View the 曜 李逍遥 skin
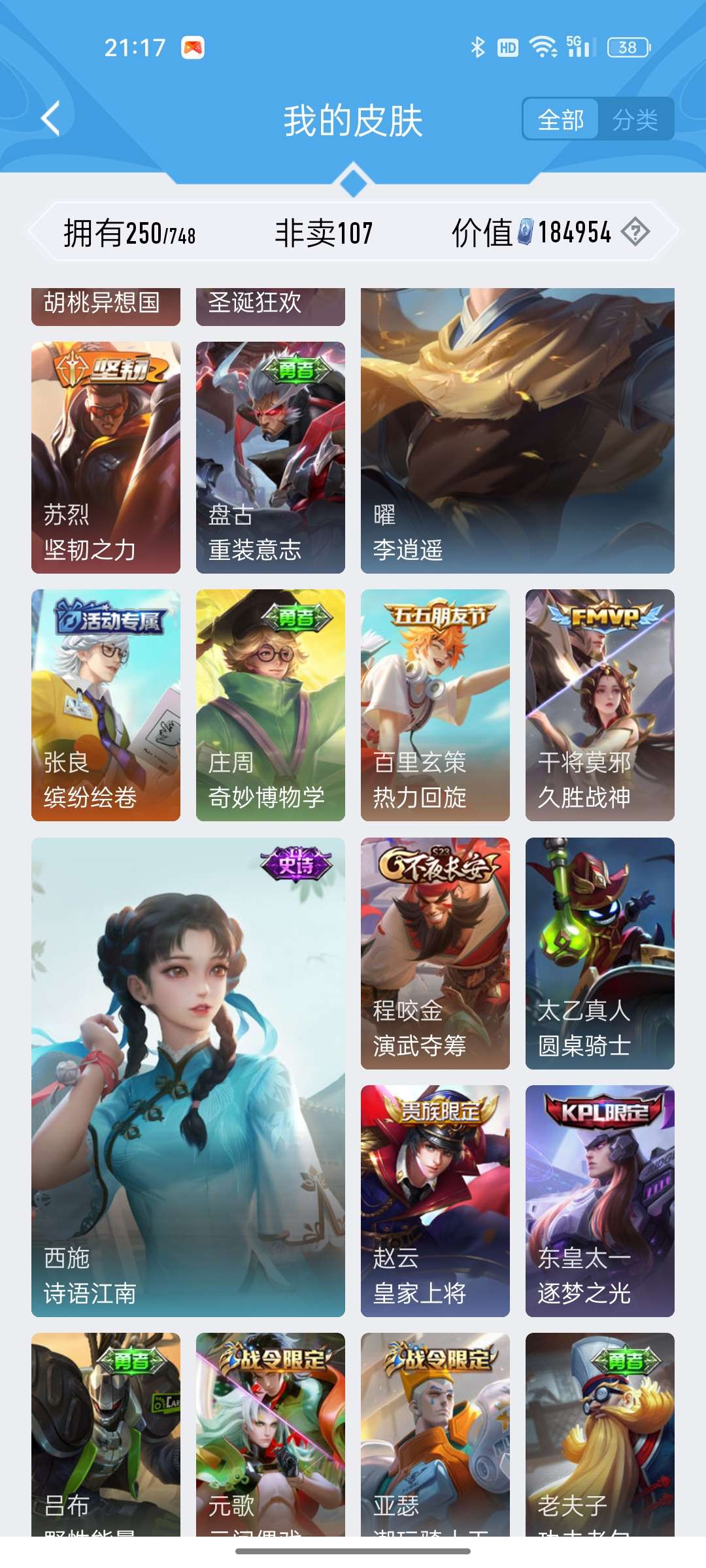 517,431
